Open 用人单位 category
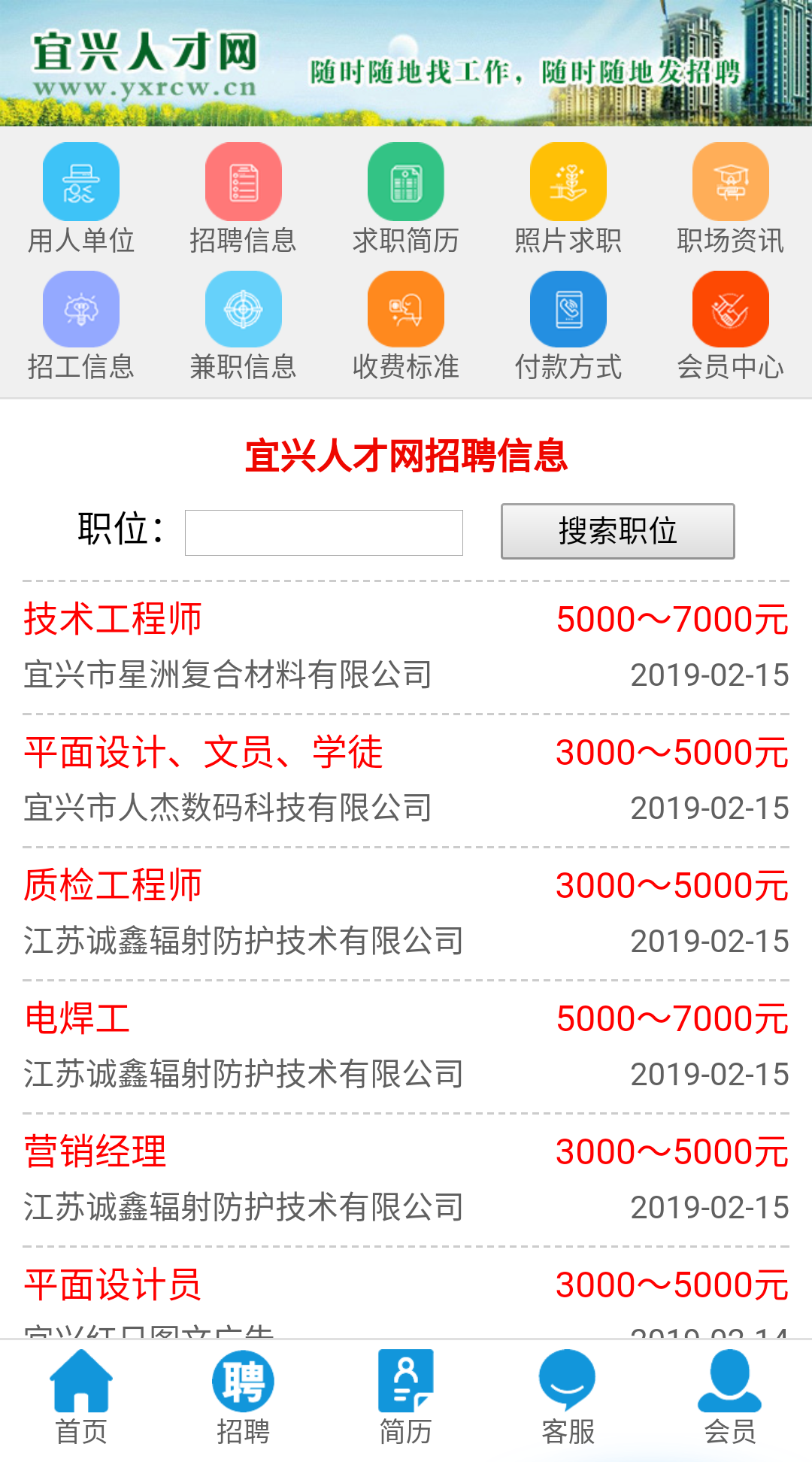 point(81,199)
